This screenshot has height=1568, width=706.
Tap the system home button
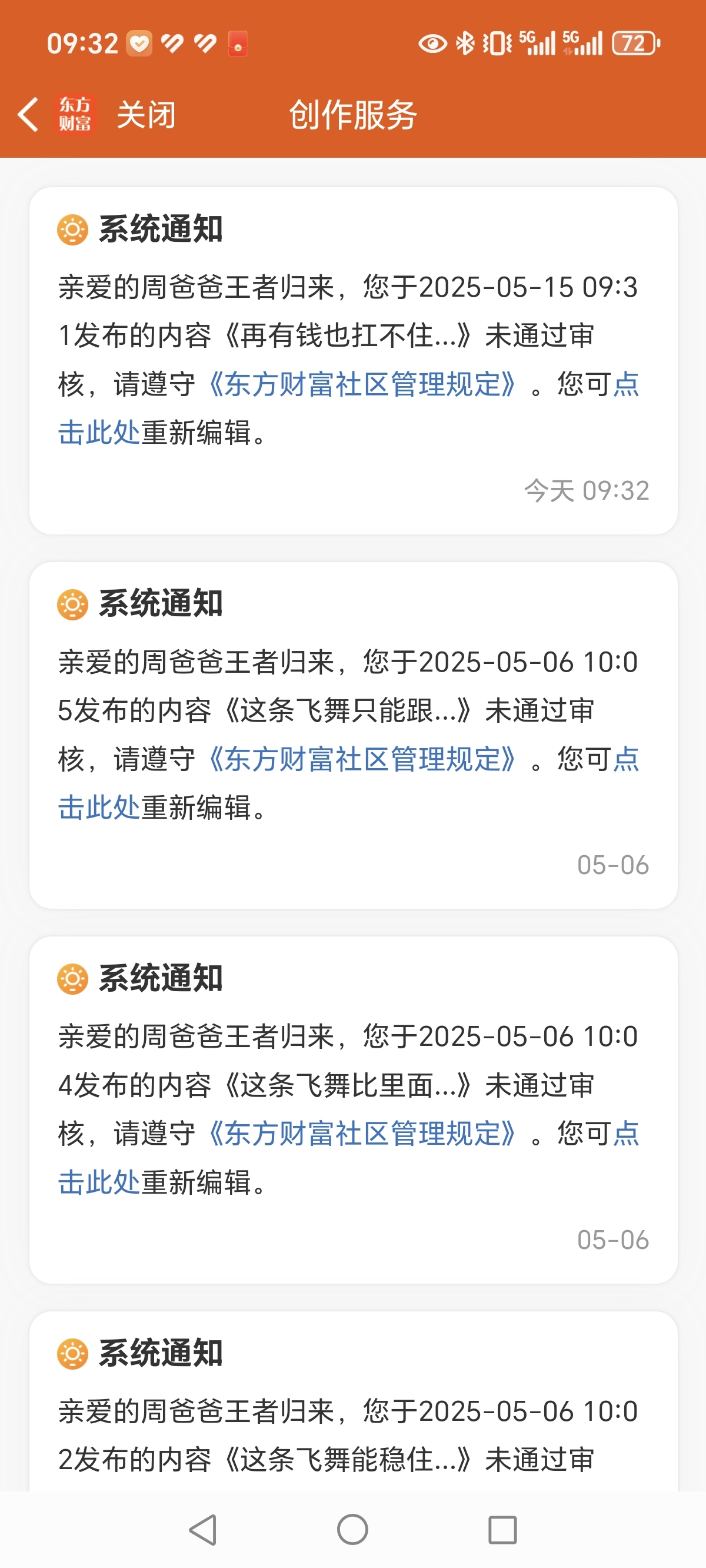(353, 1530)
